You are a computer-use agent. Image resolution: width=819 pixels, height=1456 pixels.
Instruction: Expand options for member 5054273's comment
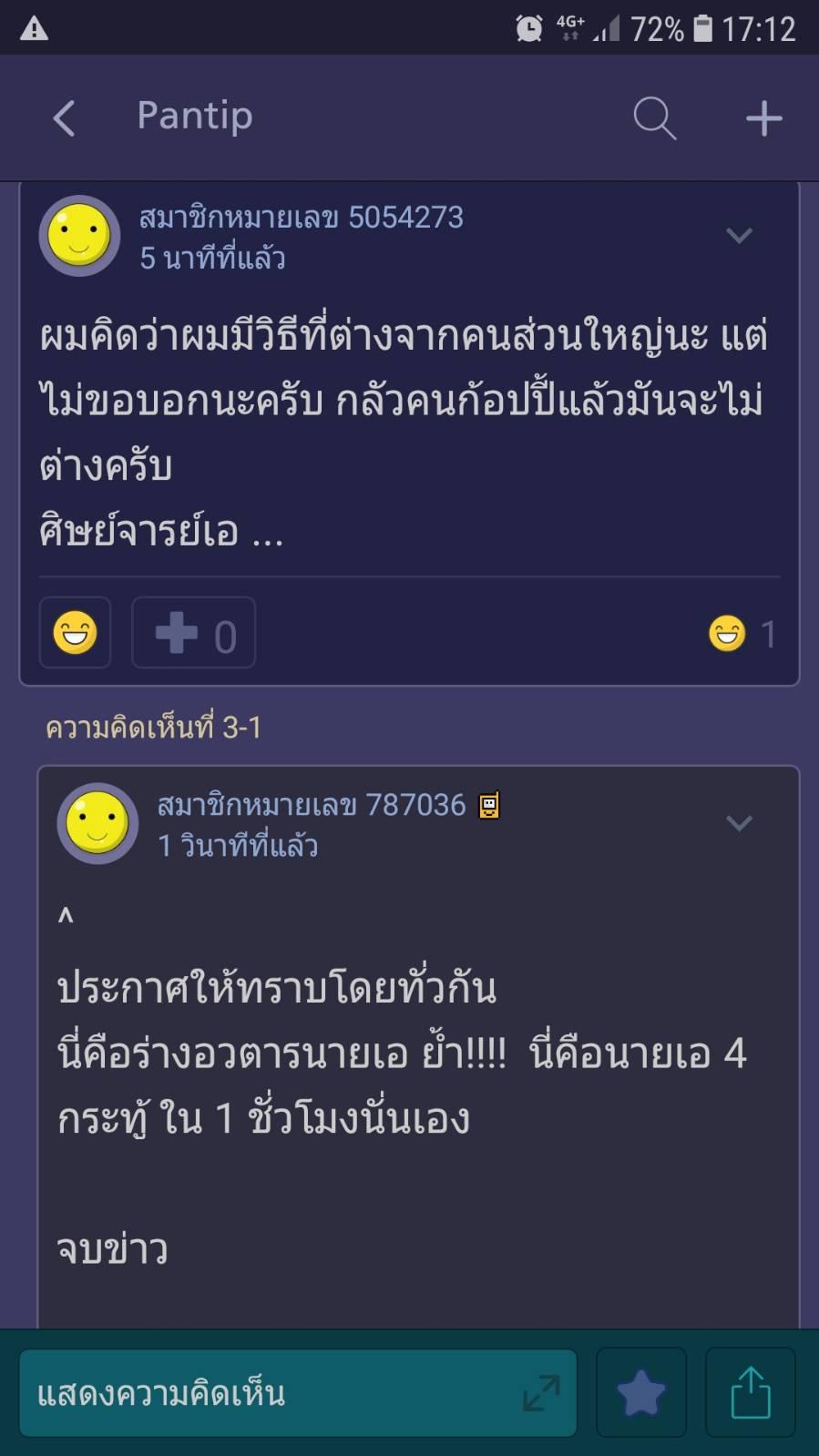tap(739, 236)
